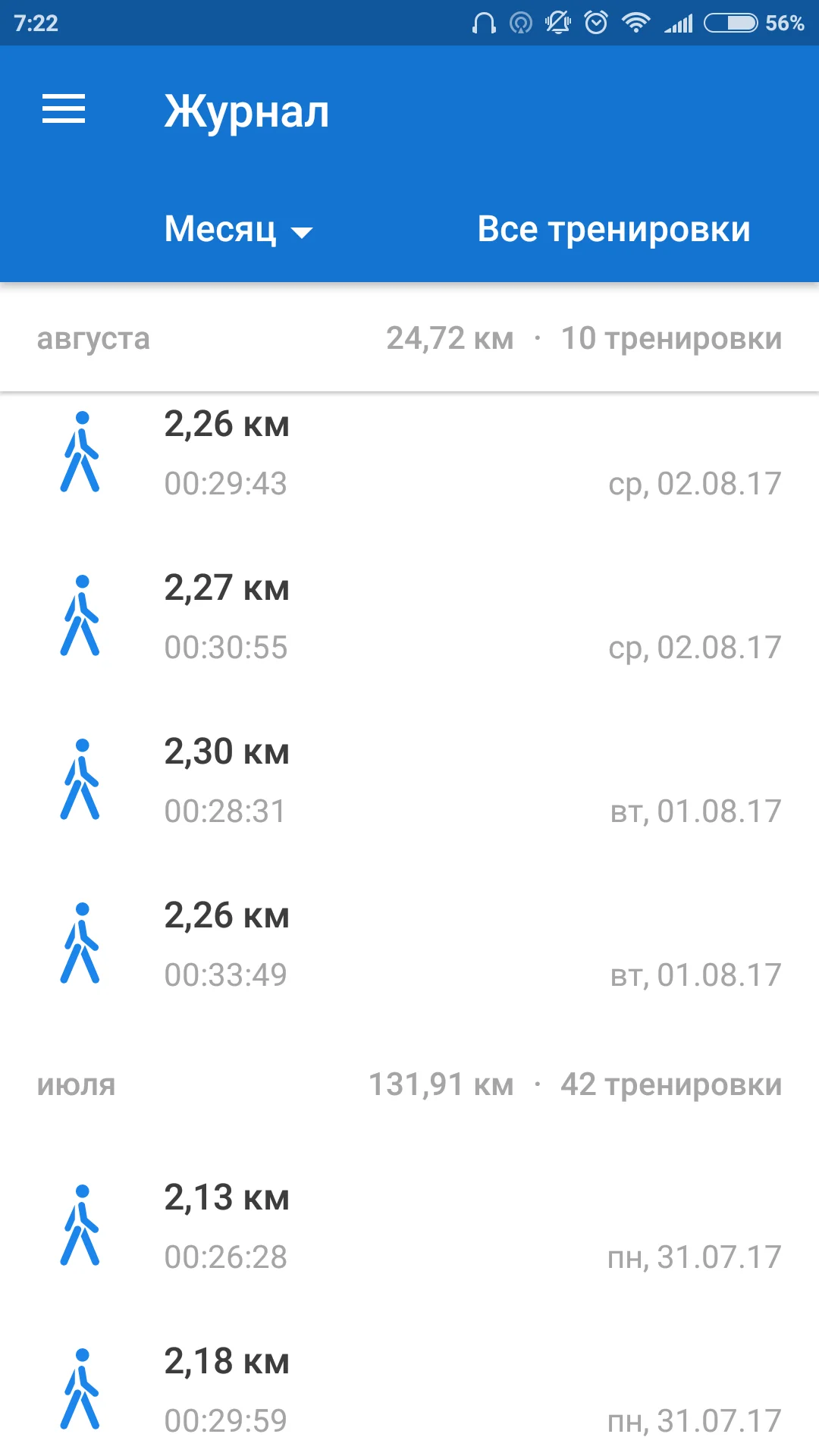View the 2,30 км workout lasting 00:28:31
The height and width of the screenshot is (1456, 819).
(x=409, y=780)
